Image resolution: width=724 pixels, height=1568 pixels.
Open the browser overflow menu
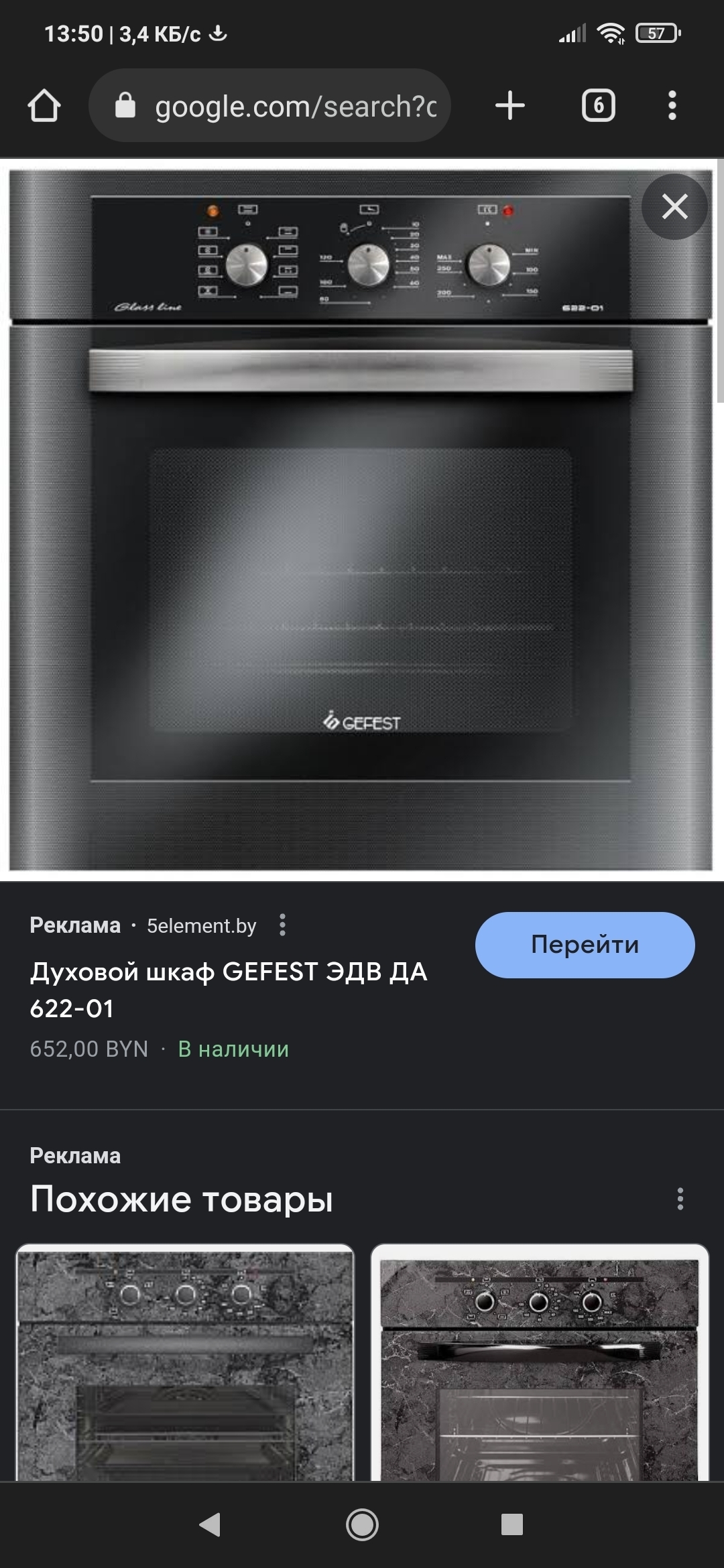672,106
